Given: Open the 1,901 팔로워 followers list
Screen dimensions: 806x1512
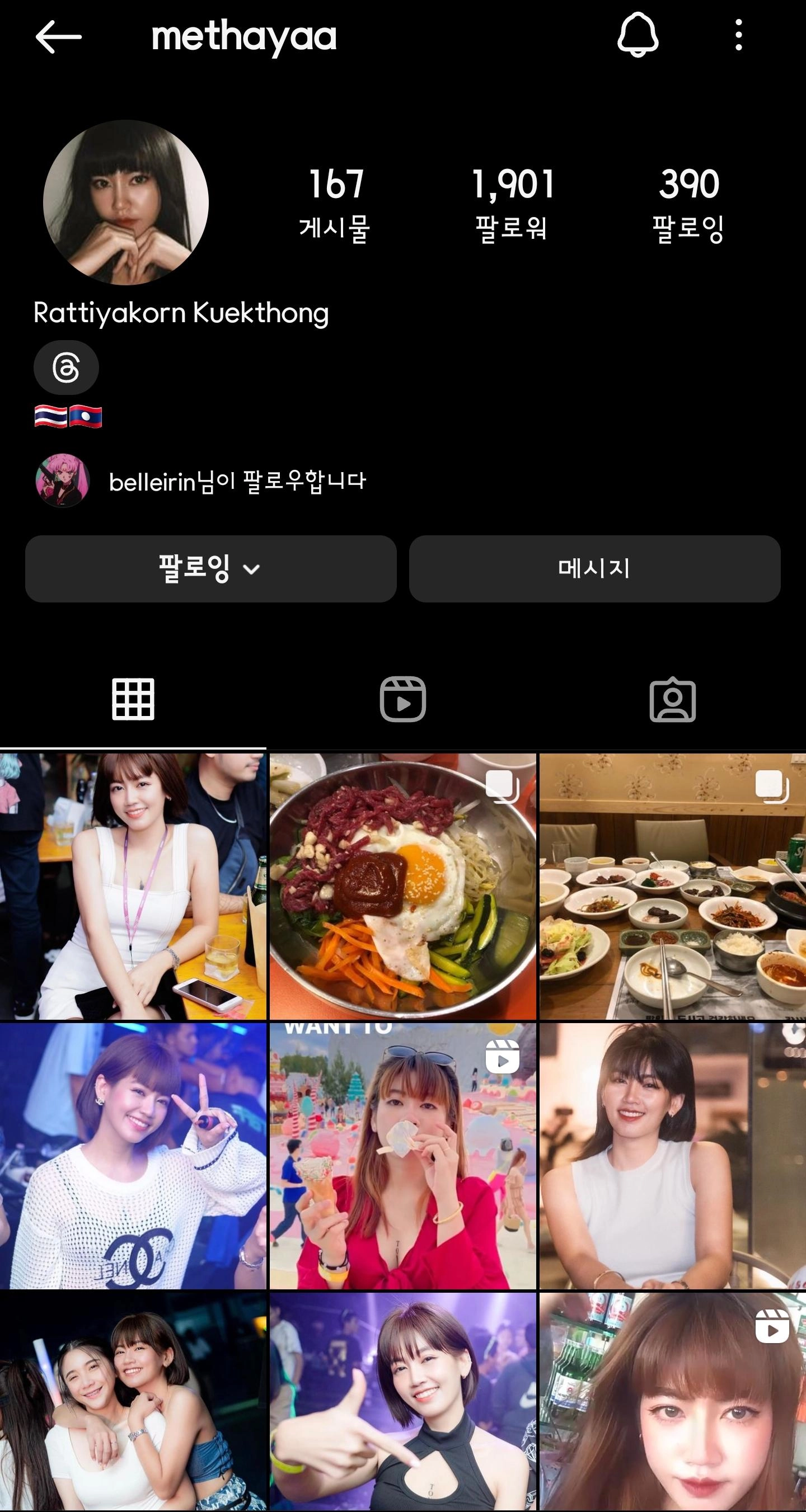Looking at the screenshot, I should point(512,204).
